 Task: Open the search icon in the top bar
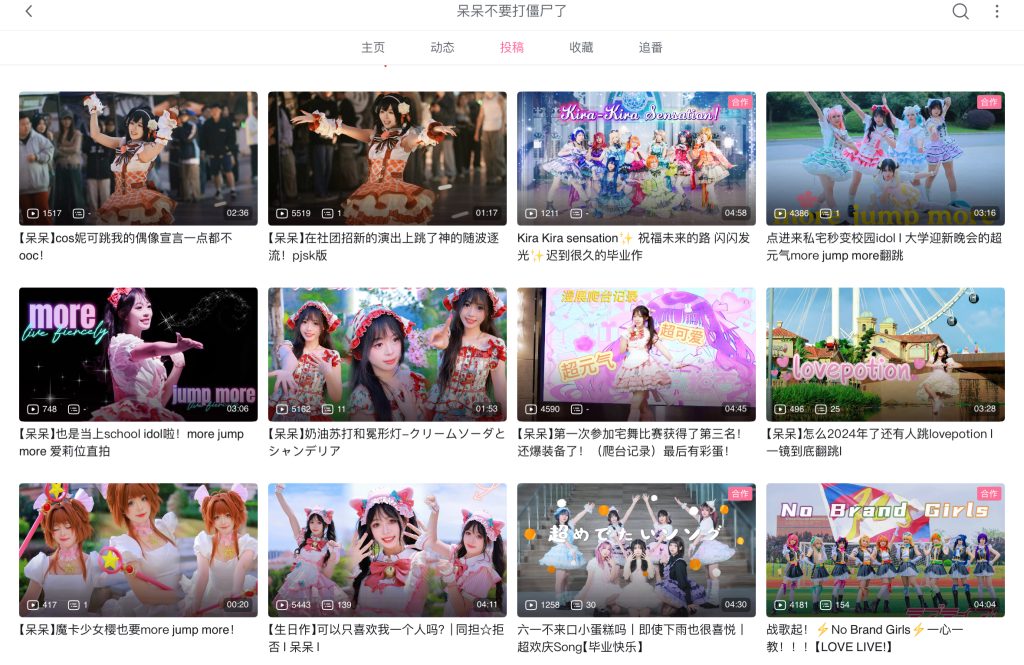(x=960, y=12)
